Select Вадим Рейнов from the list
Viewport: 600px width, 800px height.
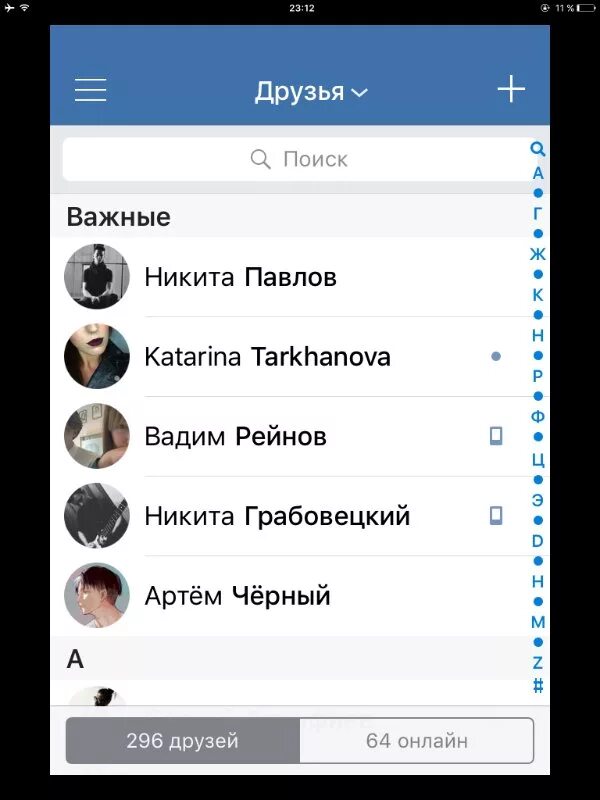point(235,437)
